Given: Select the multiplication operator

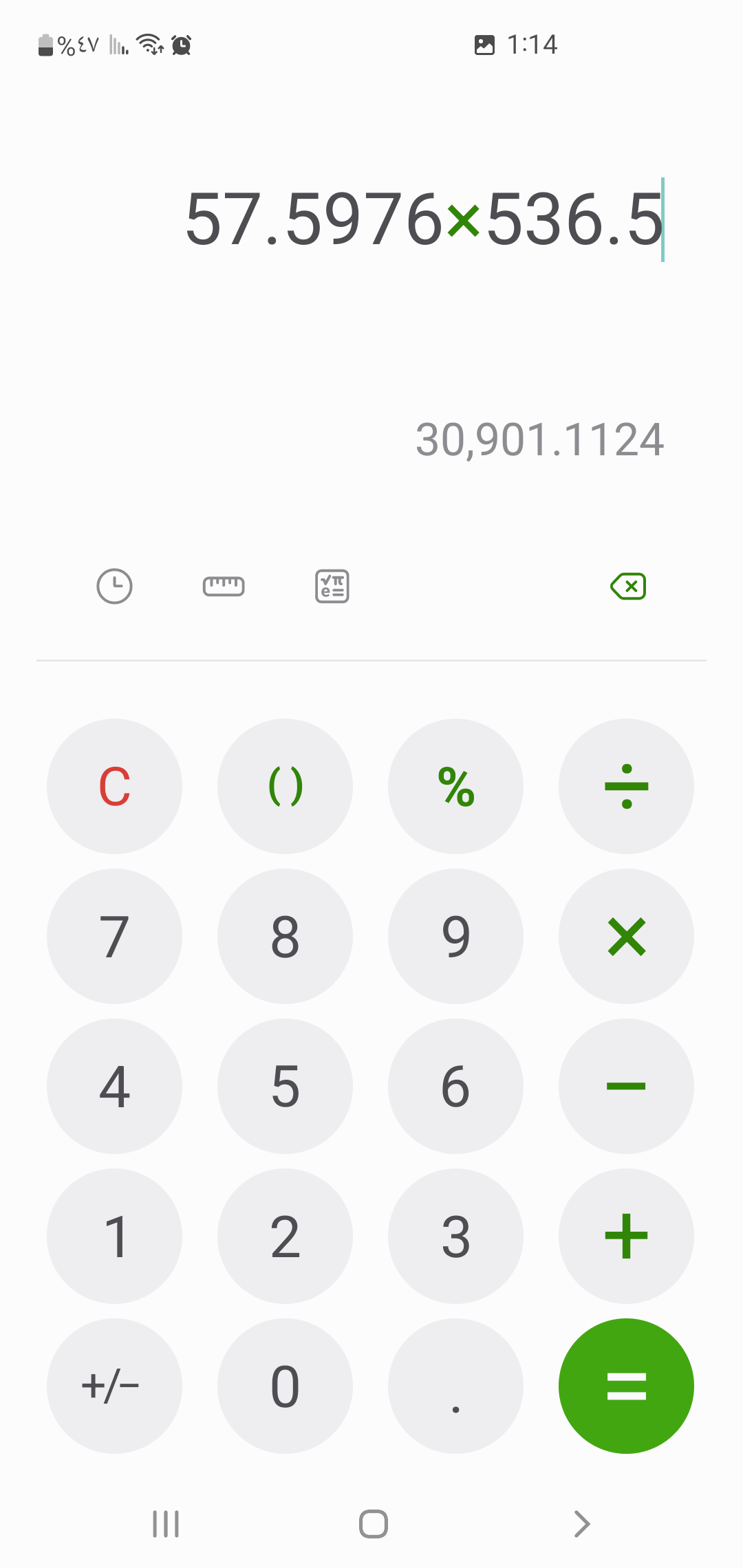Looking at the screenshot, I should (x=626, y=937).
